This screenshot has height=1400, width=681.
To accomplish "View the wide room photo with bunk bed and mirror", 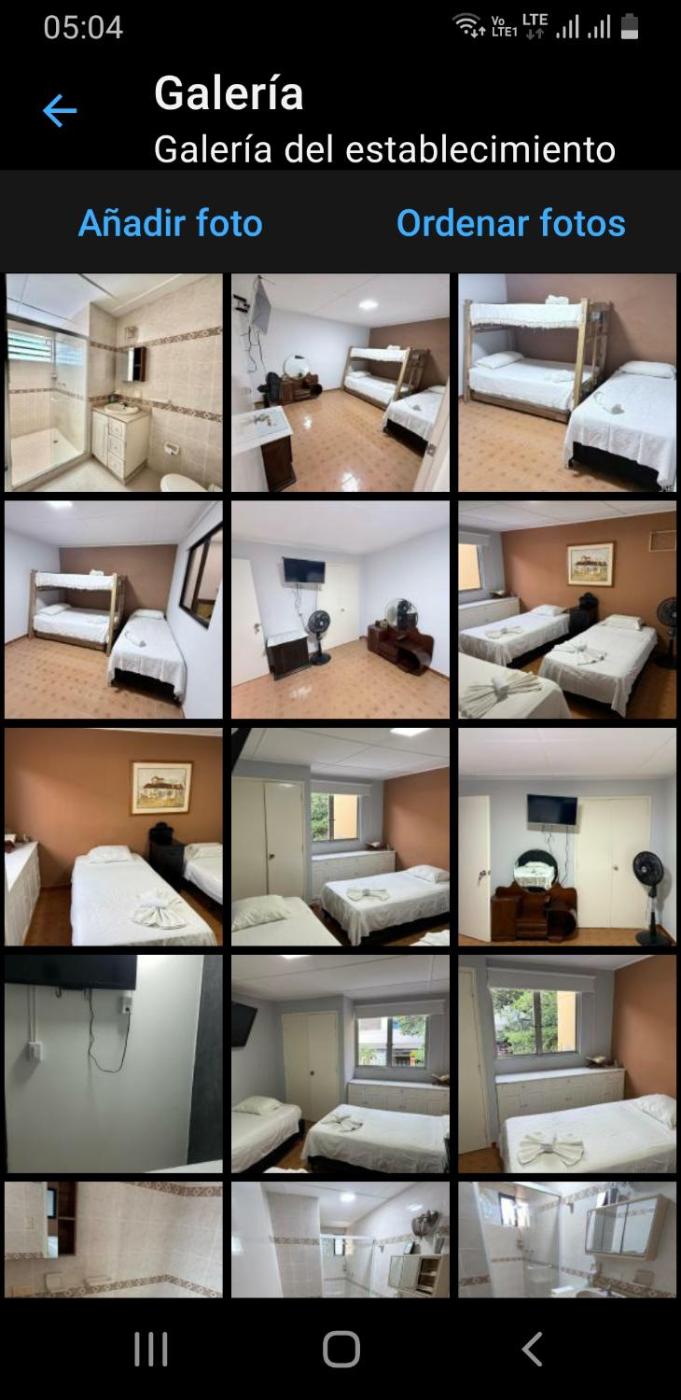I will pos(340,383).
